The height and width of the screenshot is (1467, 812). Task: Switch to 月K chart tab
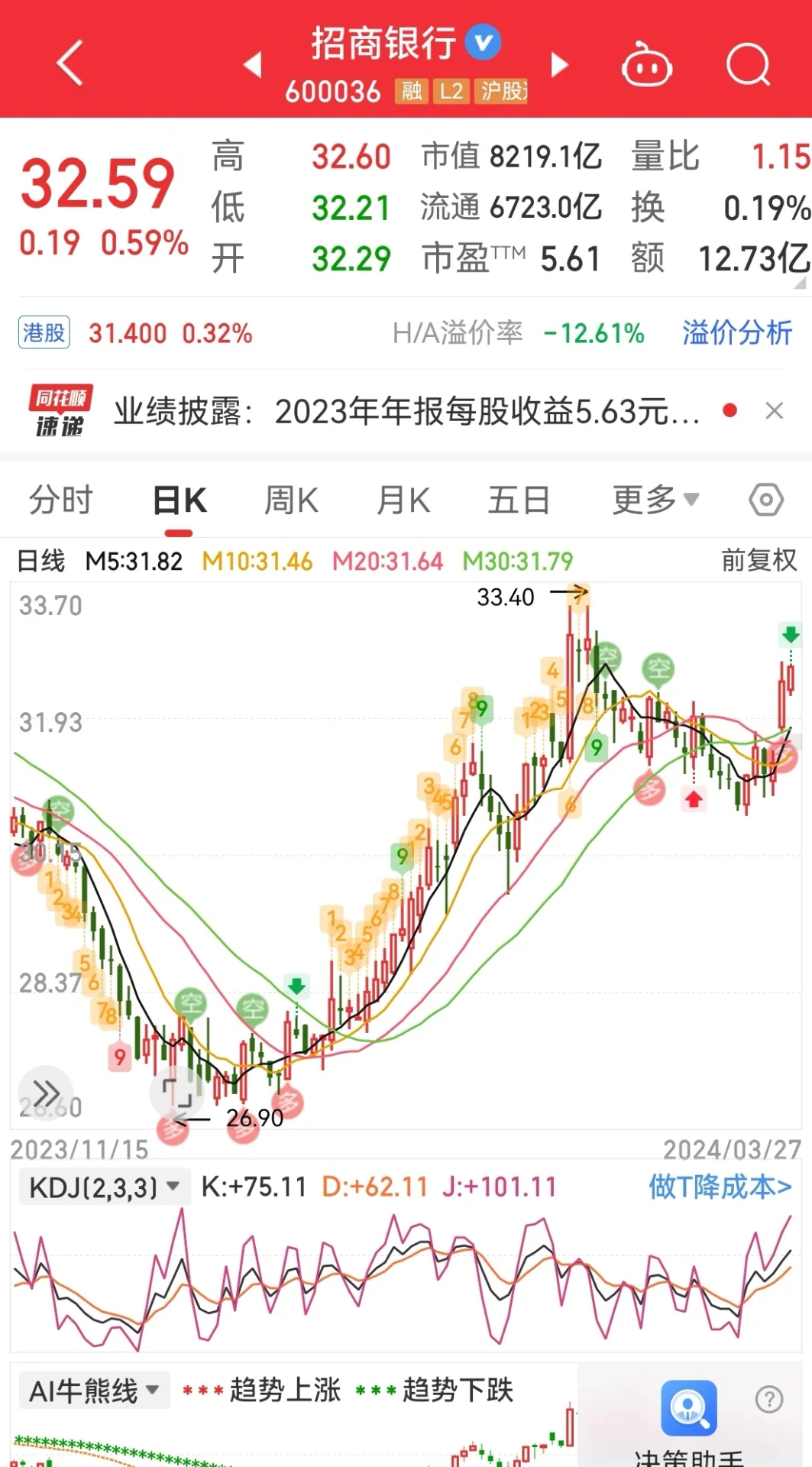[x=403, y=500]
